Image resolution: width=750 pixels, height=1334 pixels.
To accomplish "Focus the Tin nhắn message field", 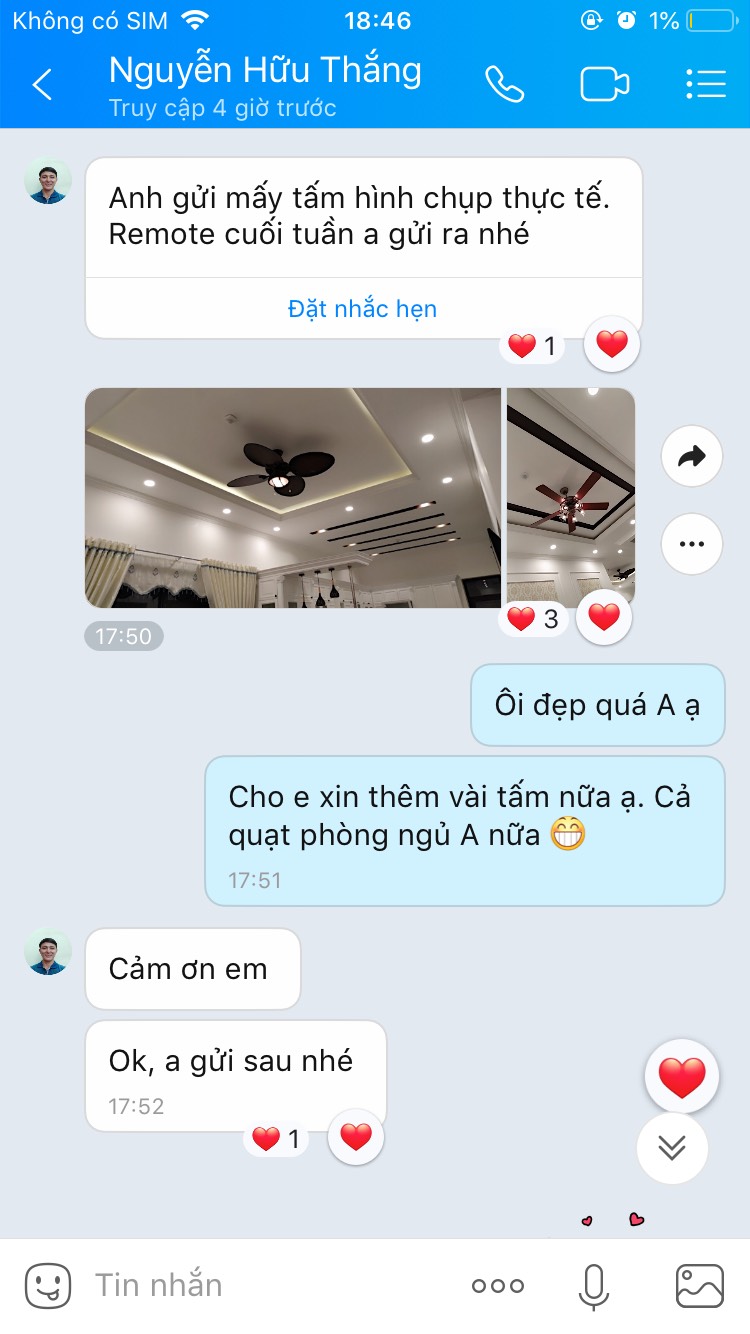I will click(270, 1285).
